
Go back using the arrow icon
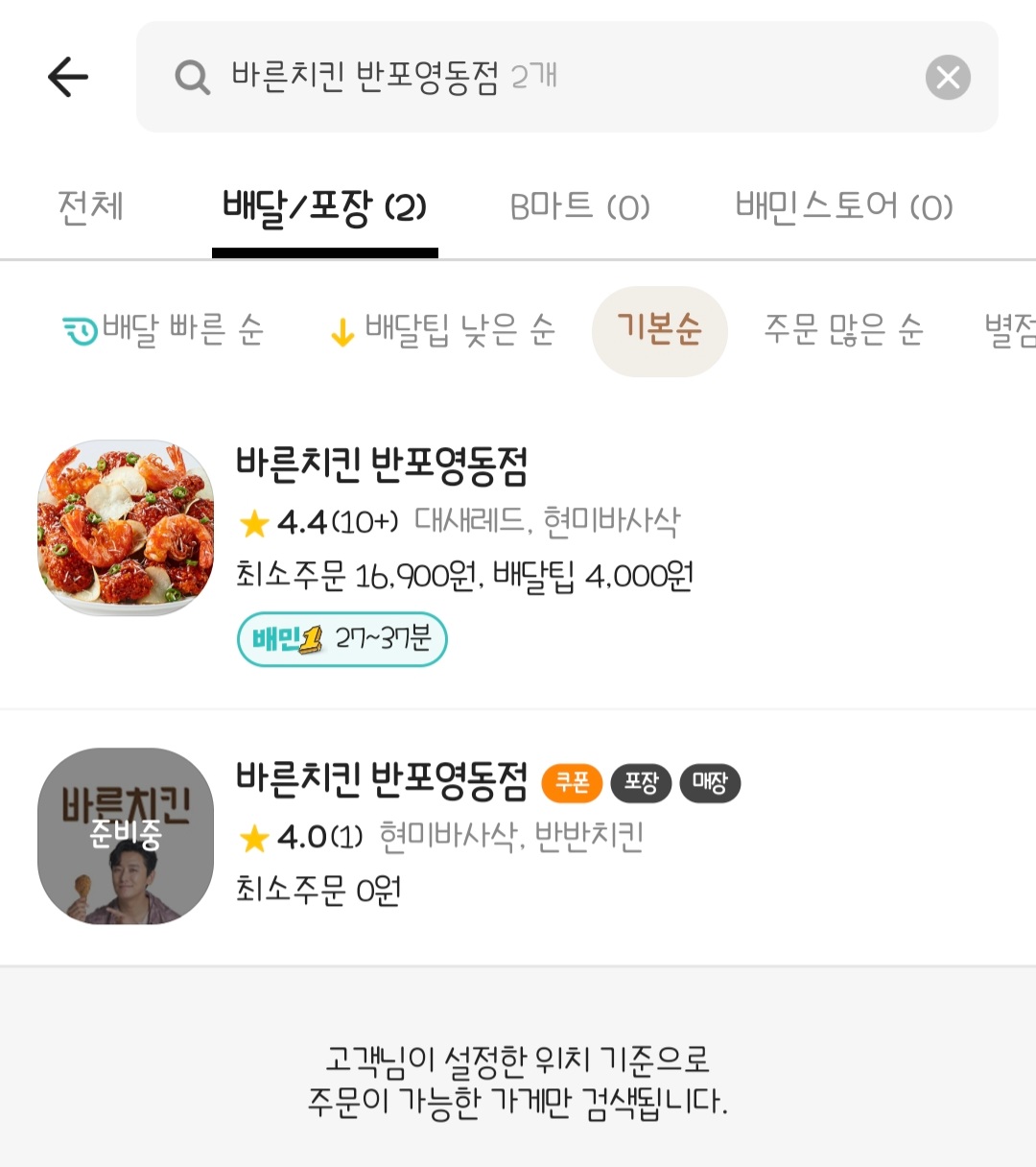click(68, 77)
